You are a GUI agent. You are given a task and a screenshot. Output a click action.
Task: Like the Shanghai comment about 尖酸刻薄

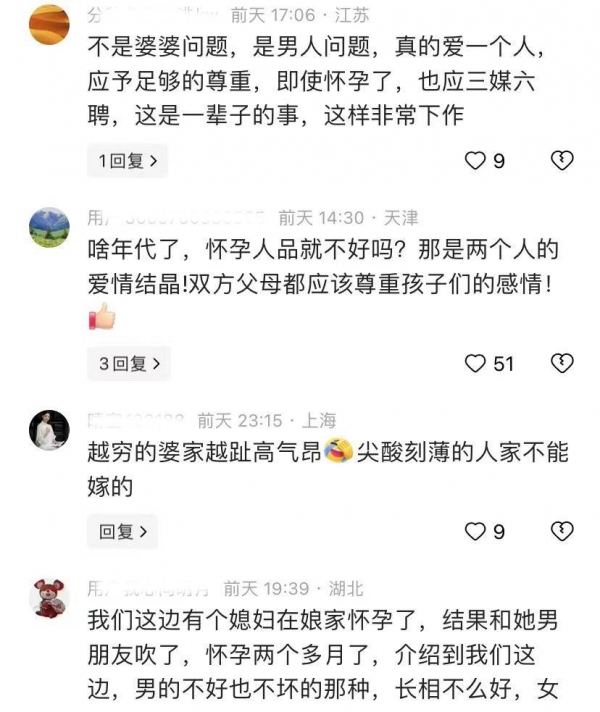pos(476,532)
